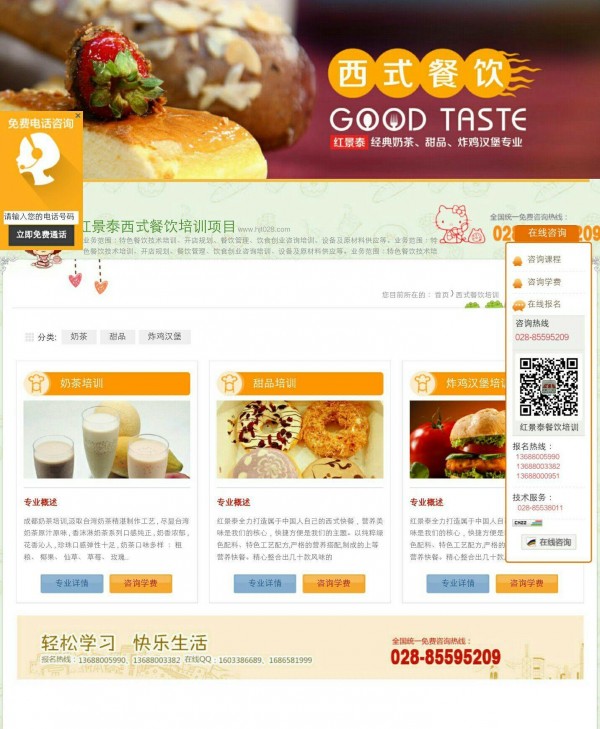600x729 pixels.
Task: Filter category by 甜品
Action: point(116,337)
